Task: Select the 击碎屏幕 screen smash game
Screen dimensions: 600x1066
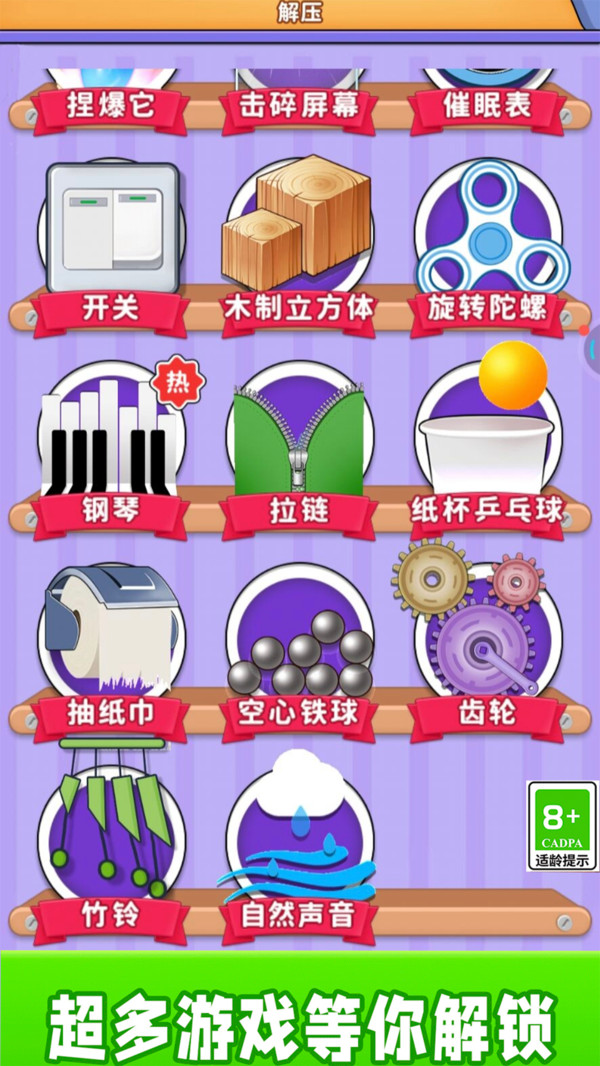Action: pos(298,100)
